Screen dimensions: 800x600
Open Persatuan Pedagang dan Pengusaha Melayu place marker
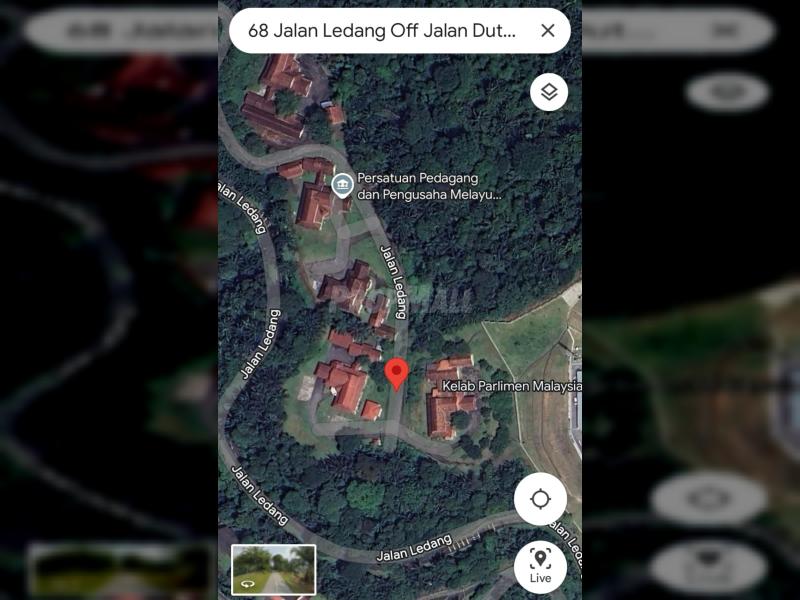point(343,184)
